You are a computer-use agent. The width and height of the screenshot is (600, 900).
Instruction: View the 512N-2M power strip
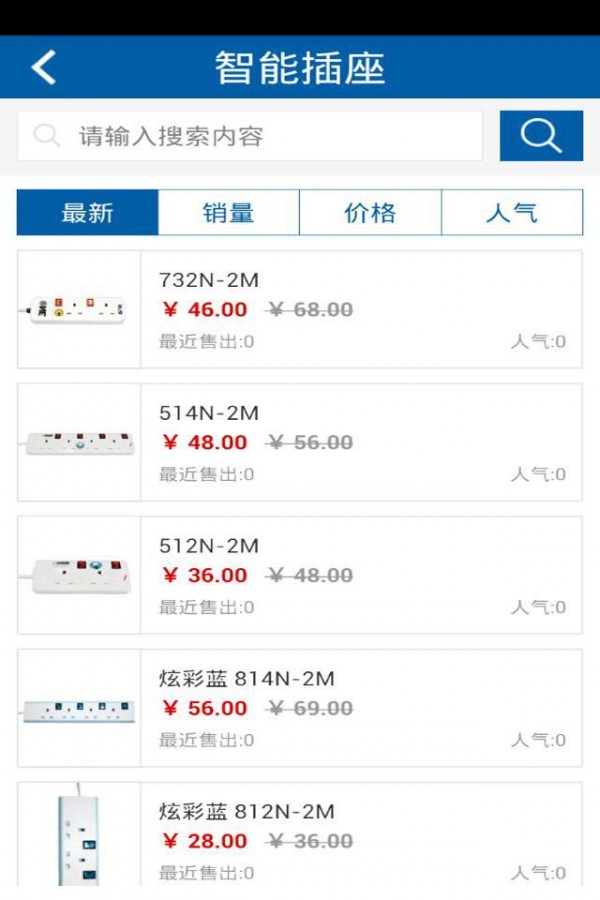coord(300,575)
